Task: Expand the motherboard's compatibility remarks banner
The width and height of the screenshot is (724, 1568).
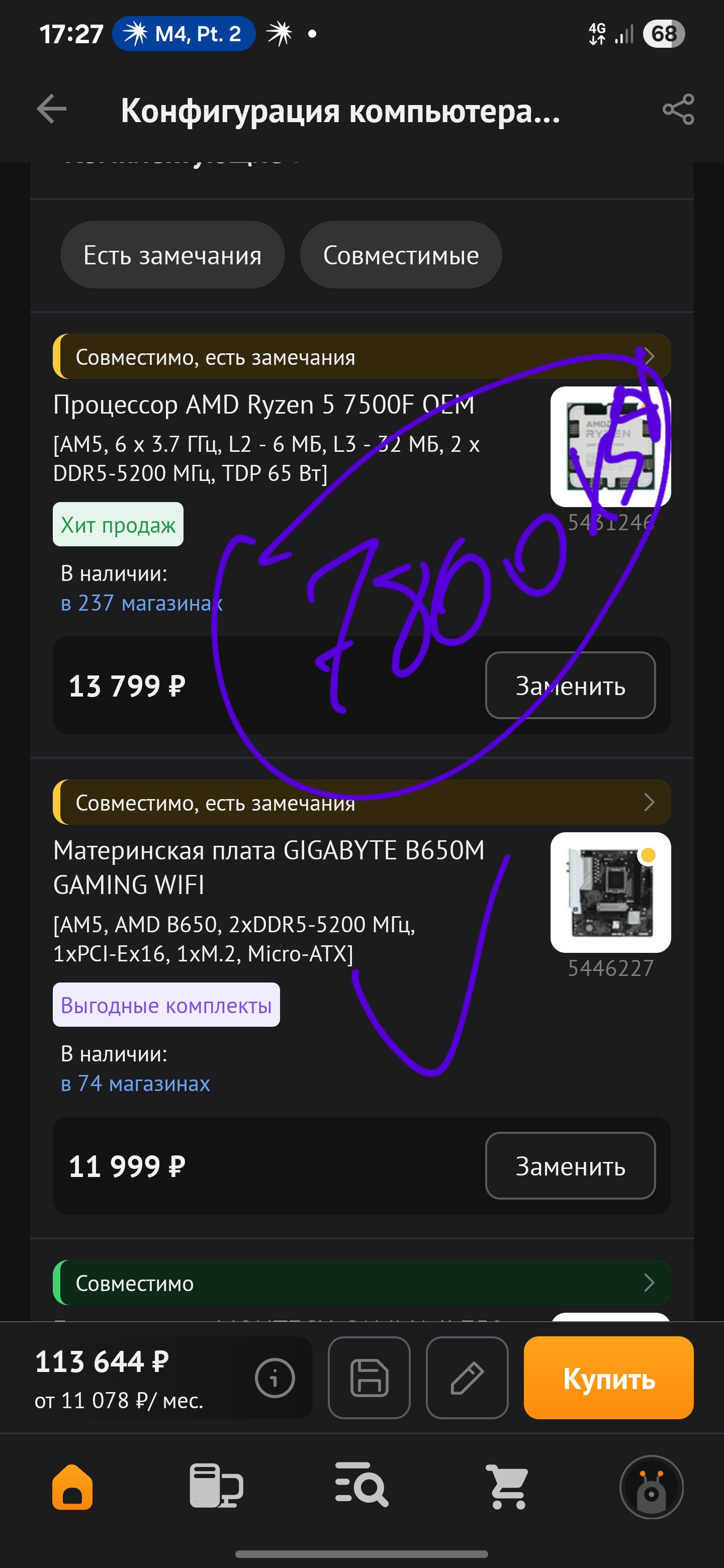Action: pyautogui.click(x=361, y=802)
